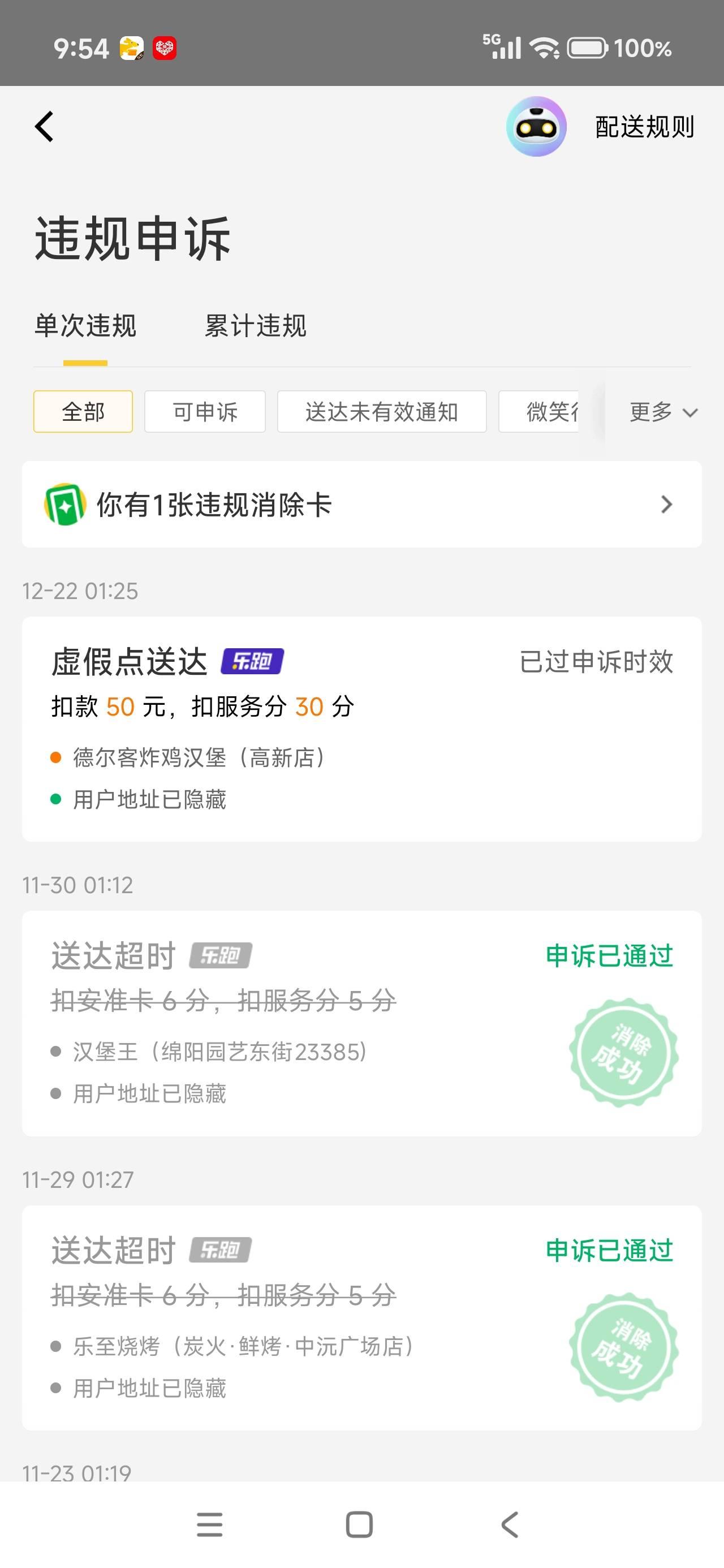This screenshot has height=1568, width=724.
Task: Open 配送规则 delivery rules
Action: 644,127
